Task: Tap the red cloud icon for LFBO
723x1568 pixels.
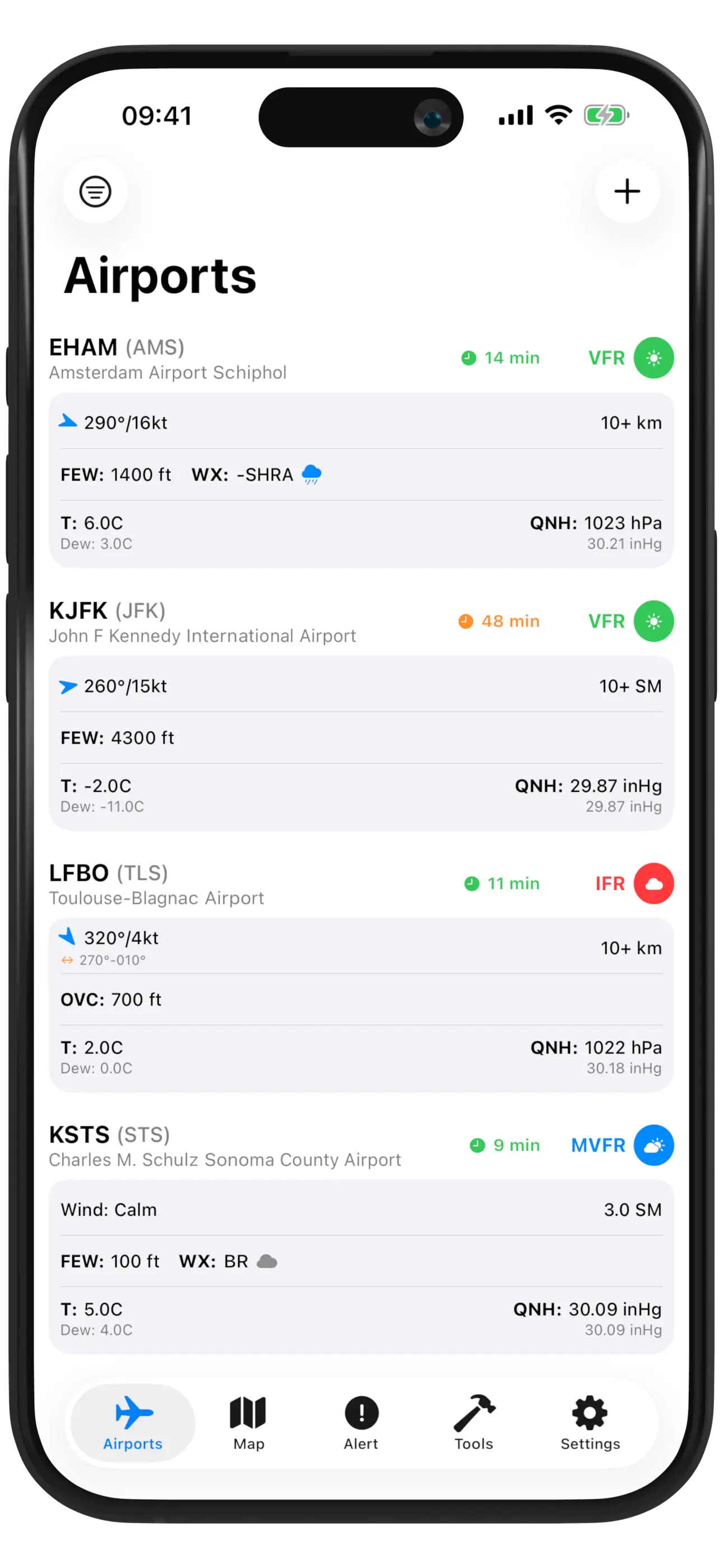Action: point(653,884)
